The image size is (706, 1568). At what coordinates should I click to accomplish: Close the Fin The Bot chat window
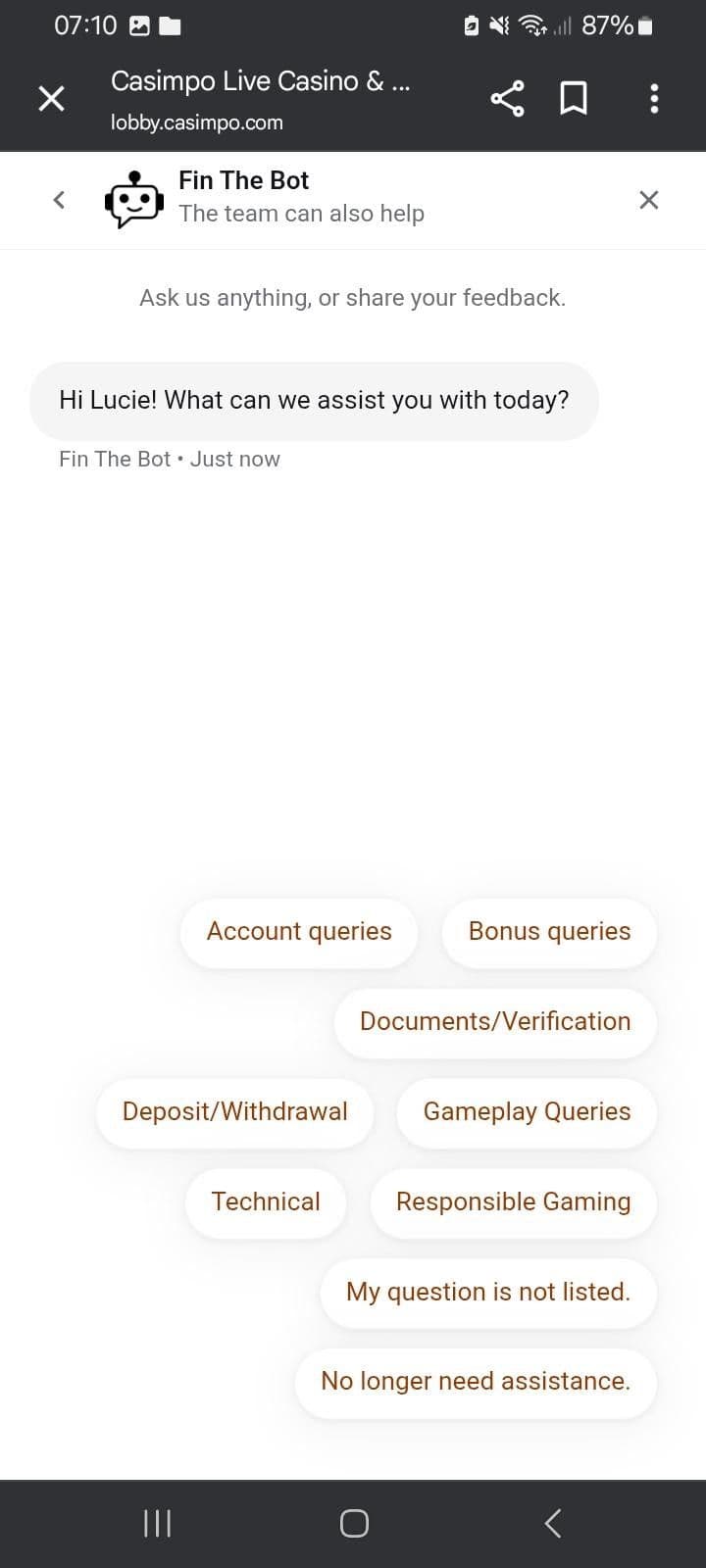click(648, 200)
